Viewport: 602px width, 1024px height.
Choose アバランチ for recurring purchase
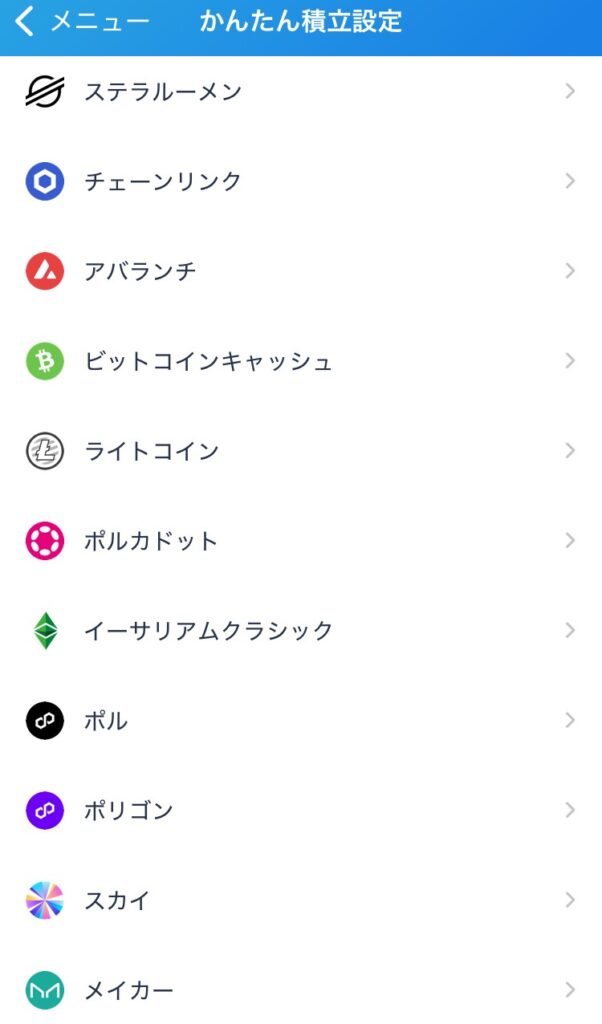[x=300, y=271]
